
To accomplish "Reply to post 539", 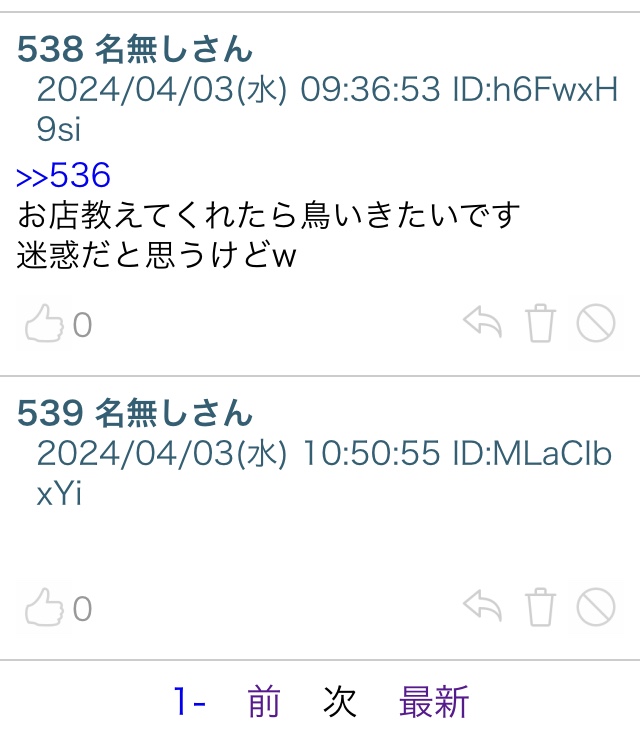I will click(482, 606).
